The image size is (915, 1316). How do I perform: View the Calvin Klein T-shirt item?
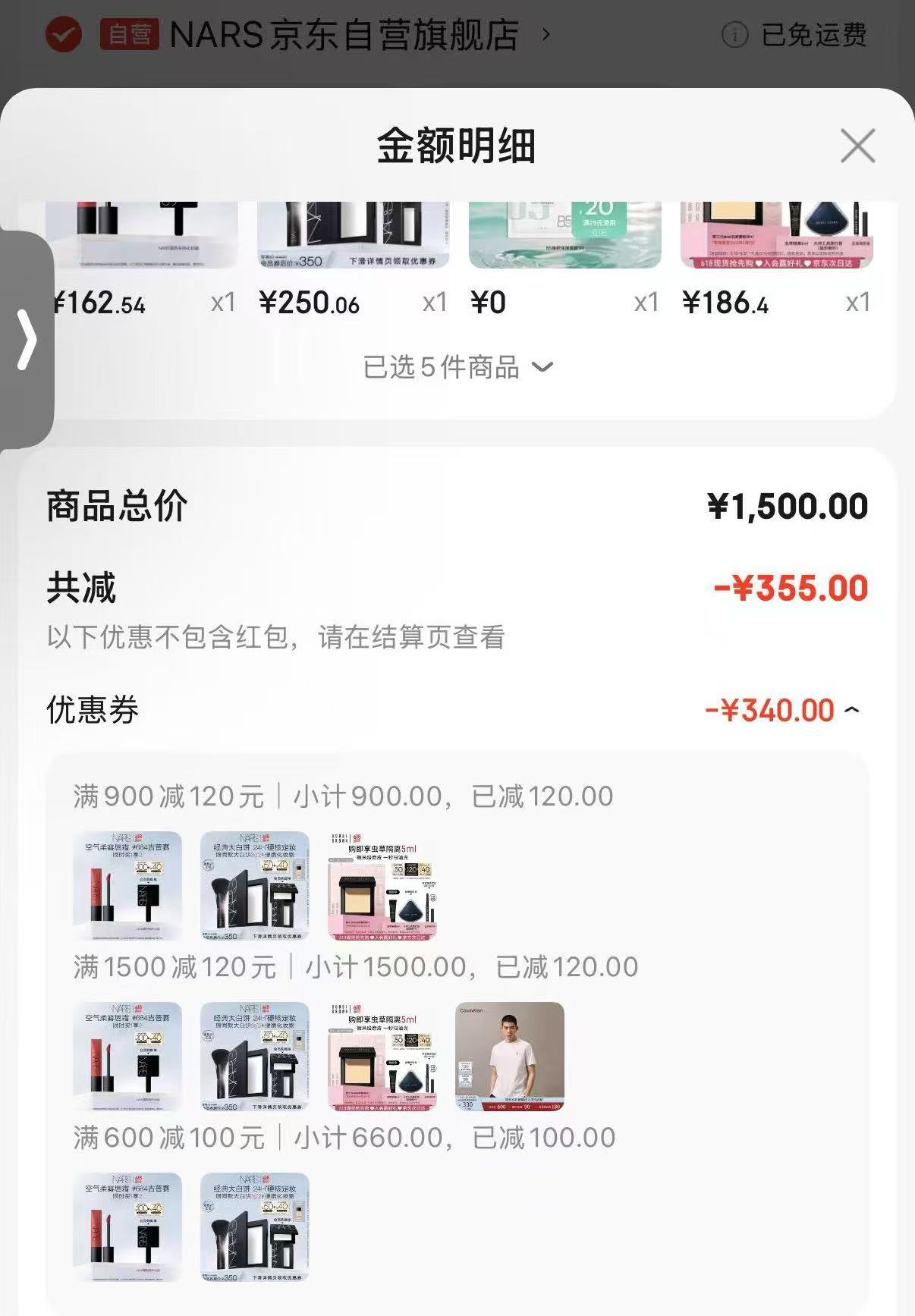click(509, 1057)
